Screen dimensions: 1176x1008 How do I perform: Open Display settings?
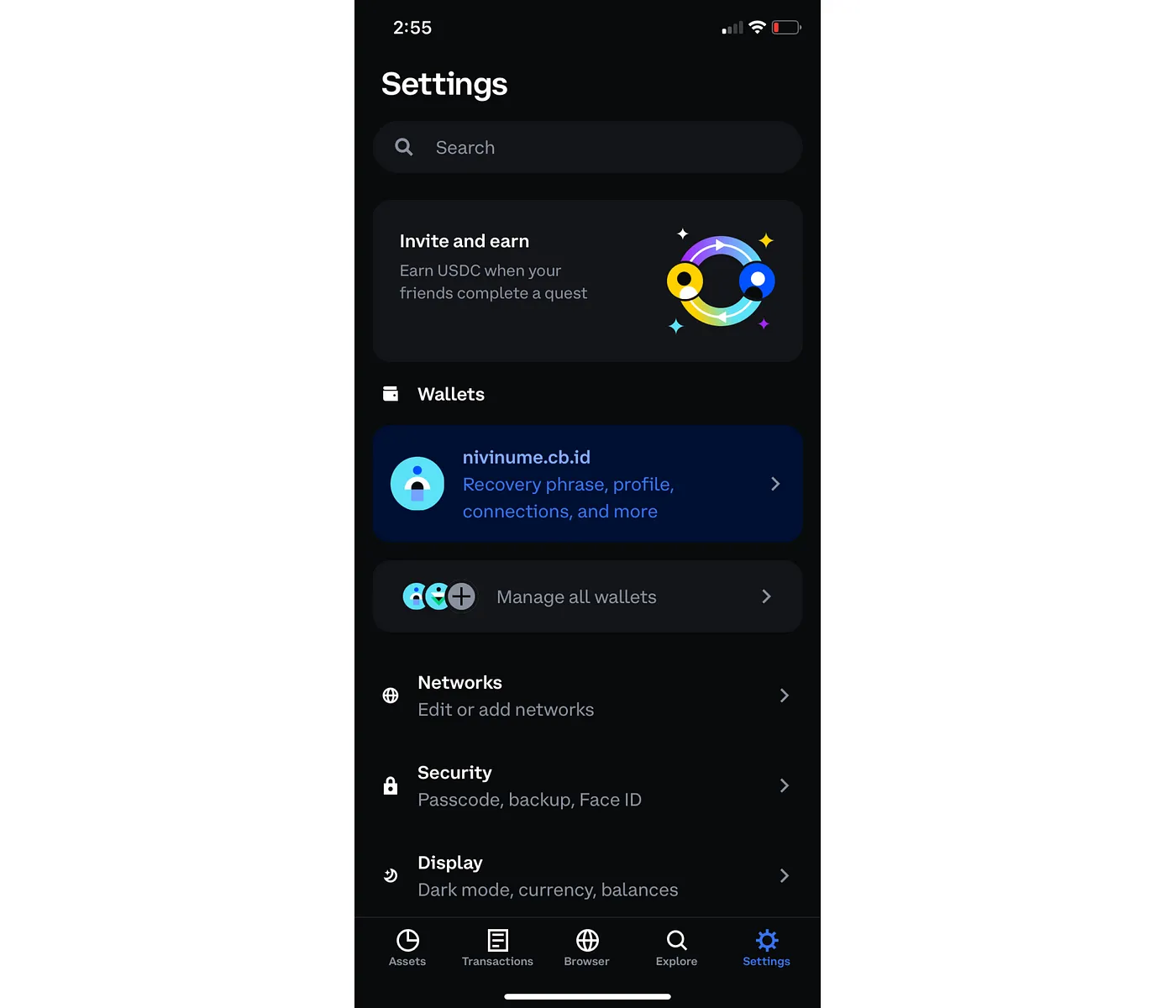(587, 875)
